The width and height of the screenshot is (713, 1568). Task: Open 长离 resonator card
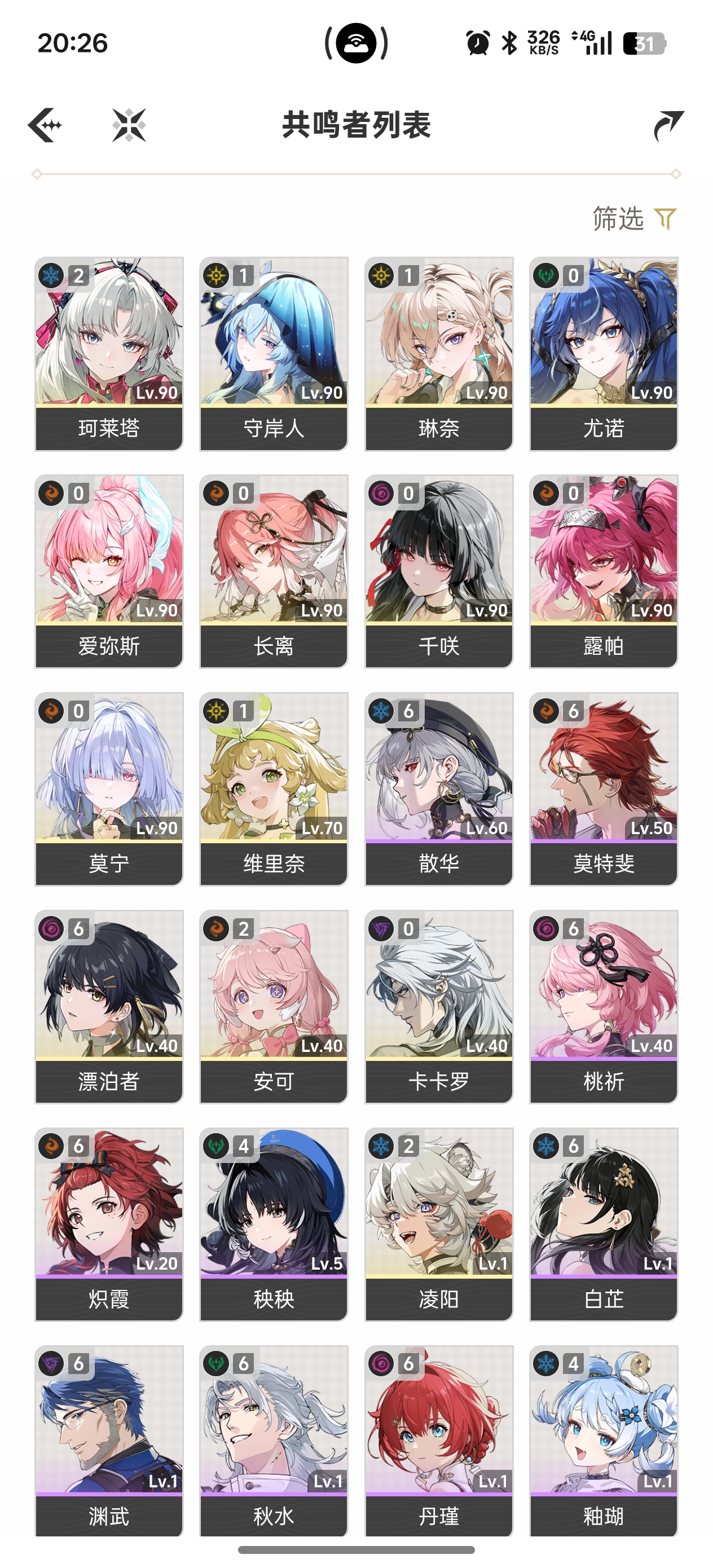click(x=274, y=571)
